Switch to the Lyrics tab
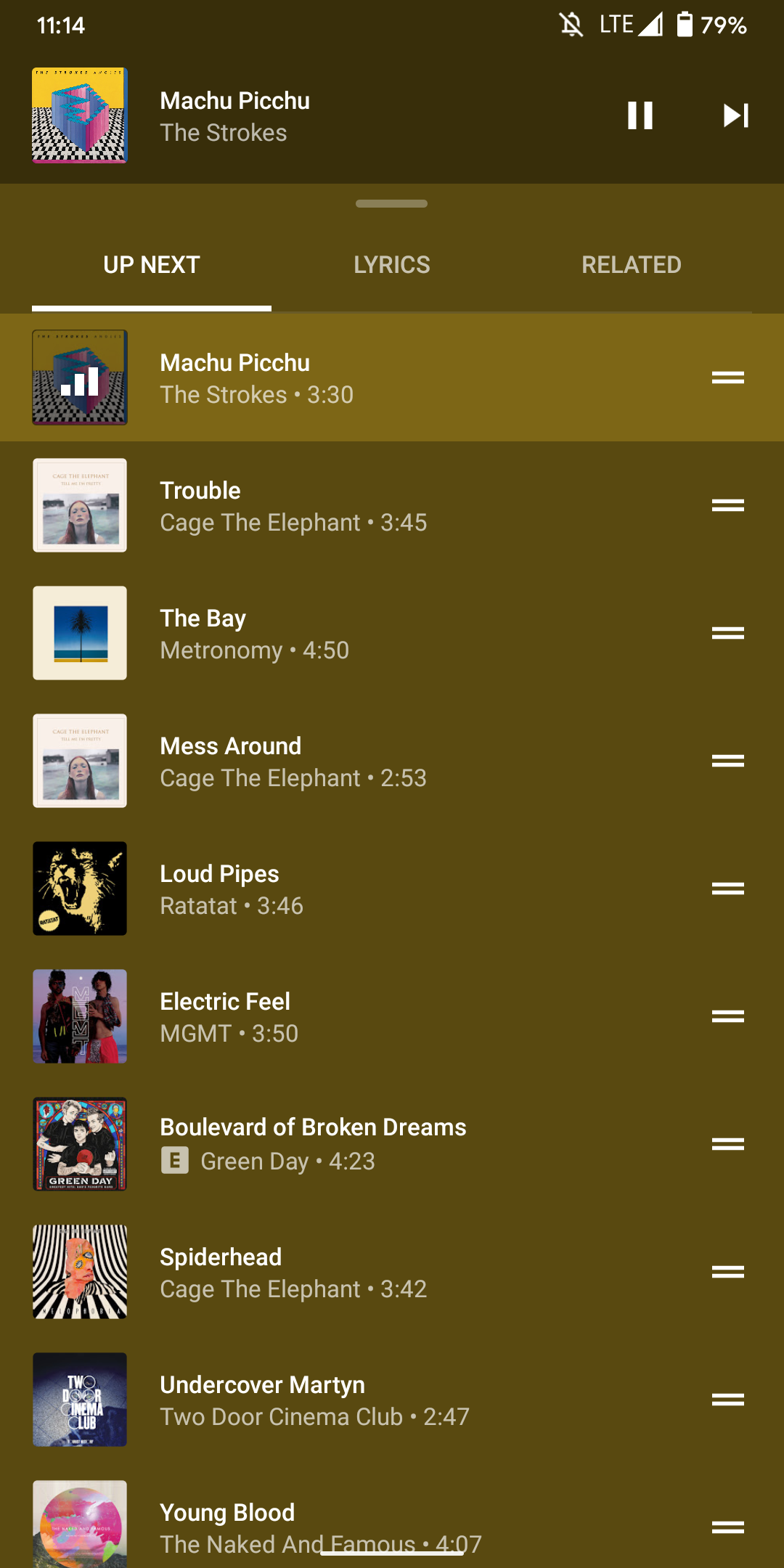The width and height of the screenshot is (784, 1568). click(391, 265)
